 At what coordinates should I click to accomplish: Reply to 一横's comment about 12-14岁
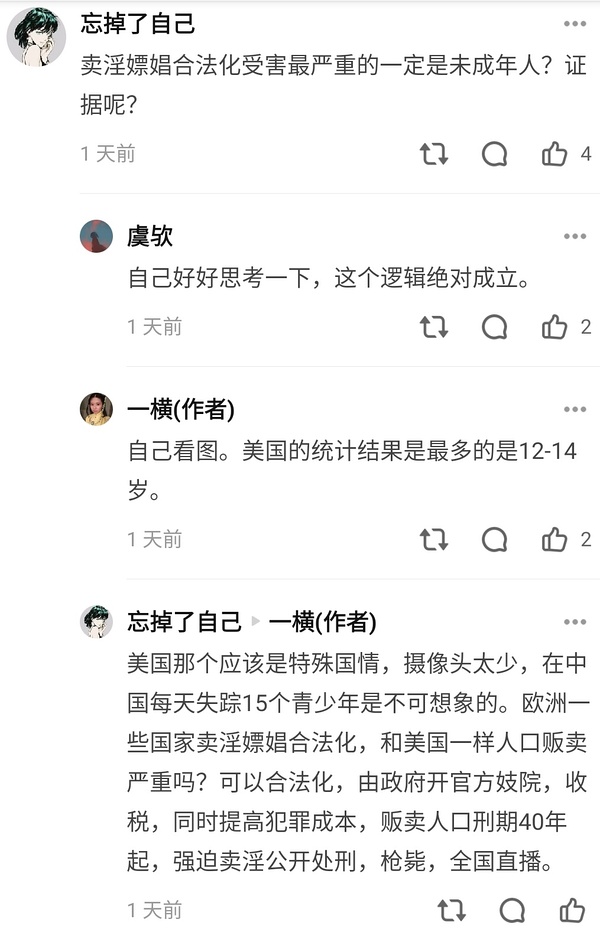pos(494,540)
